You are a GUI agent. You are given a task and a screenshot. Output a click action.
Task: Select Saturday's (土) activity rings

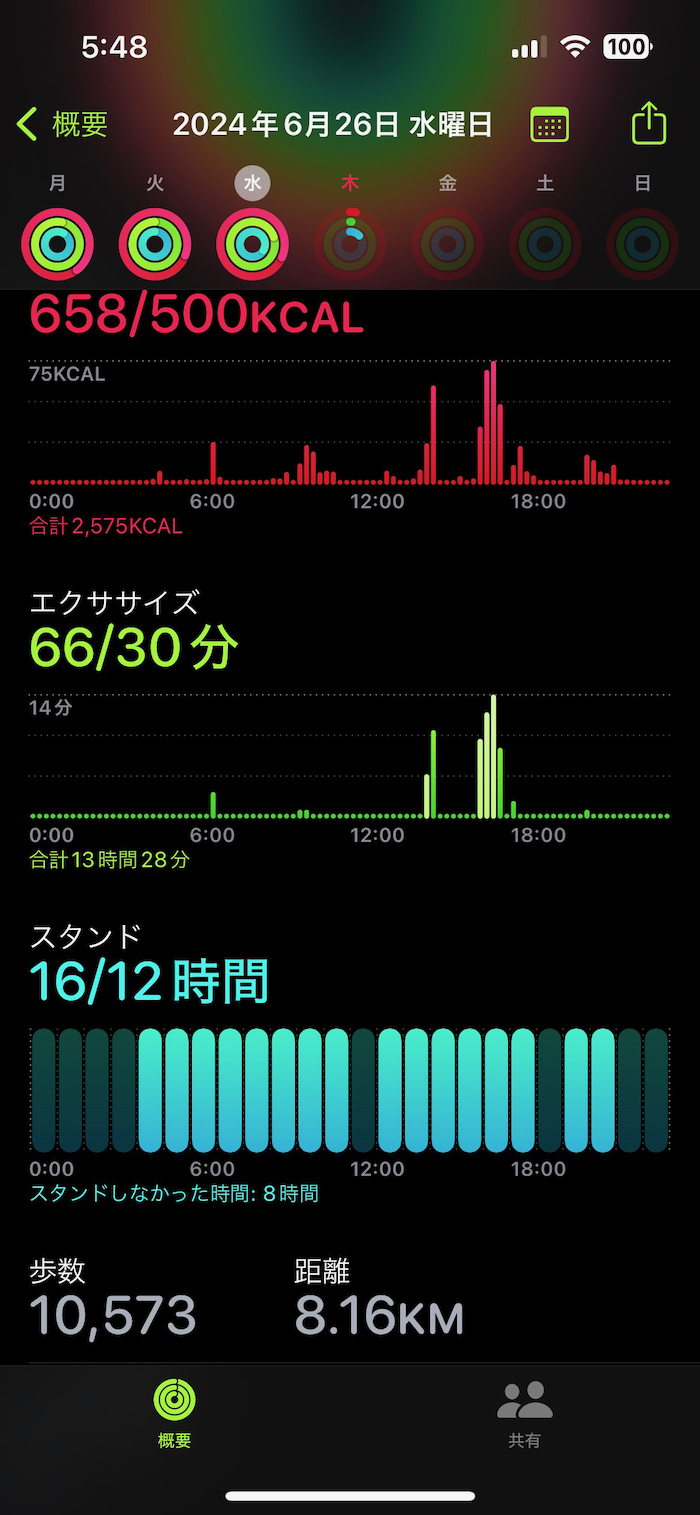point(545,243)
